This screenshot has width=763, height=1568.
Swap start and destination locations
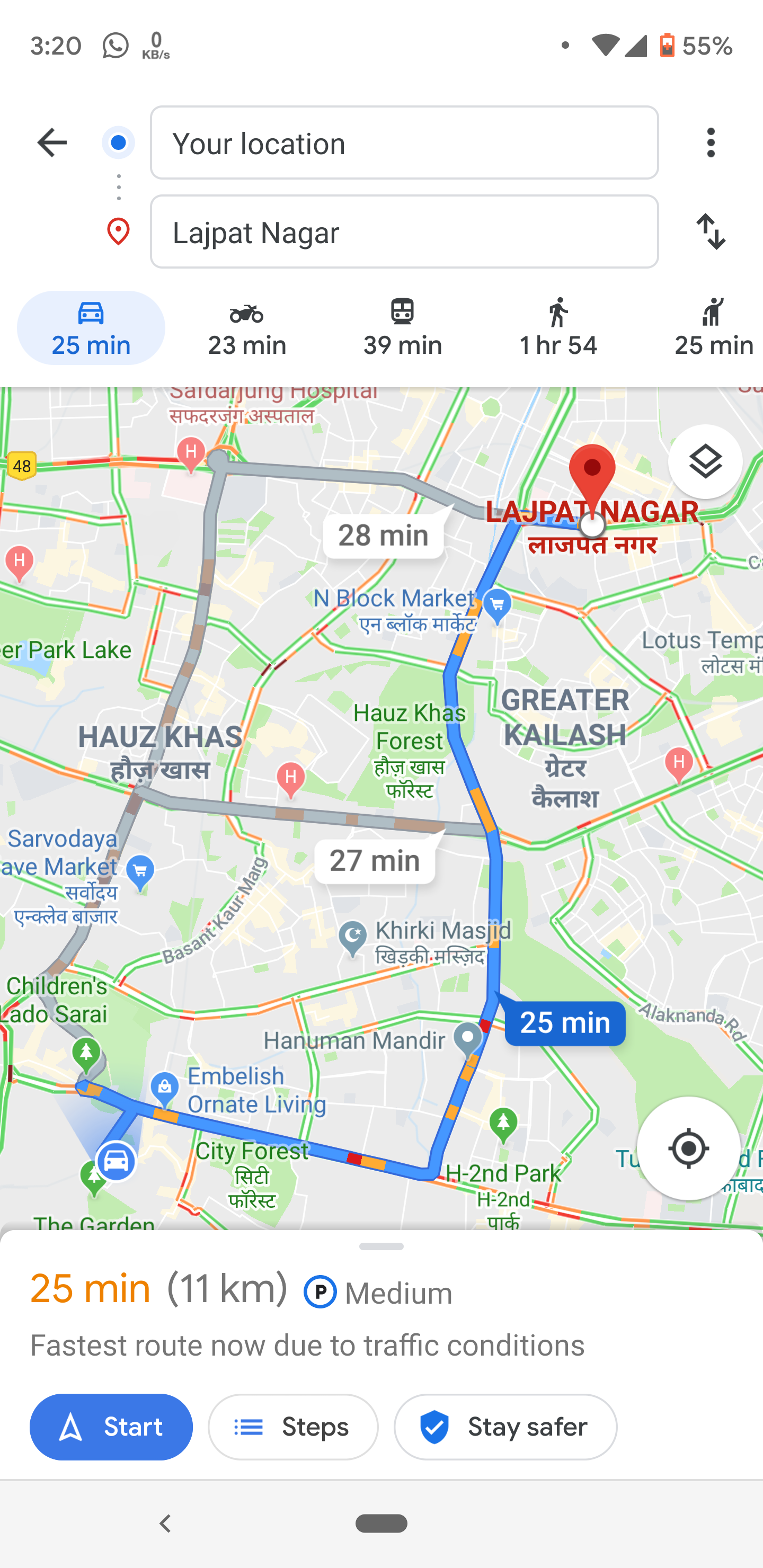point(710,232)
